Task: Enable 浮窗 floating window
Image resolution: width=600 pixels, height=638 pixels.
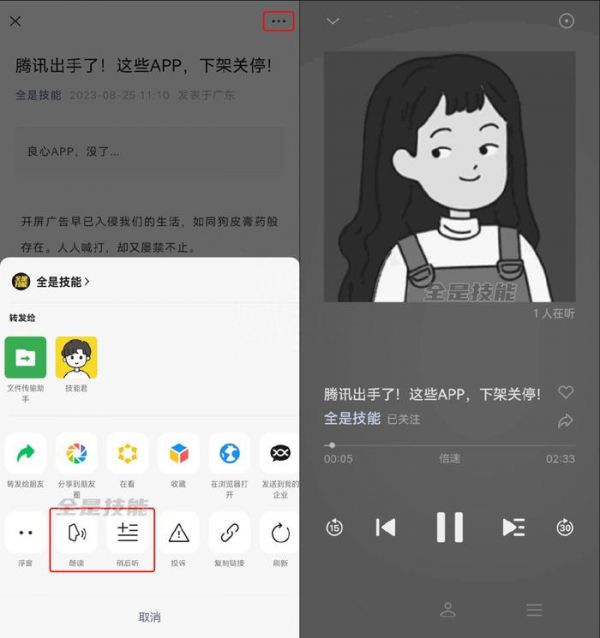Action: coord(25,533)
